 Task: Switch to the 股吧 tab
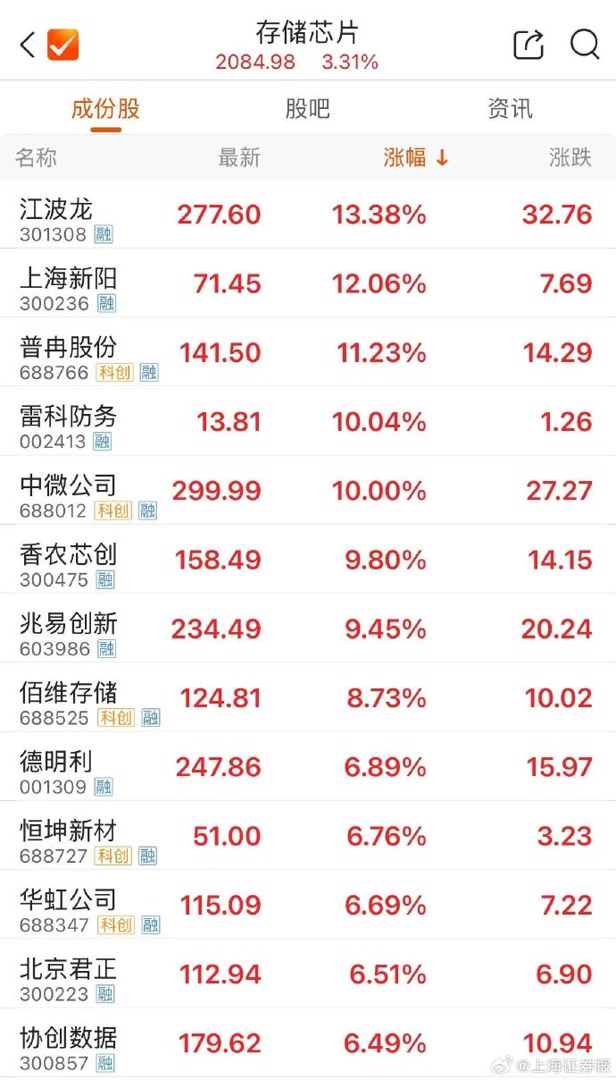tap(307, 109)
